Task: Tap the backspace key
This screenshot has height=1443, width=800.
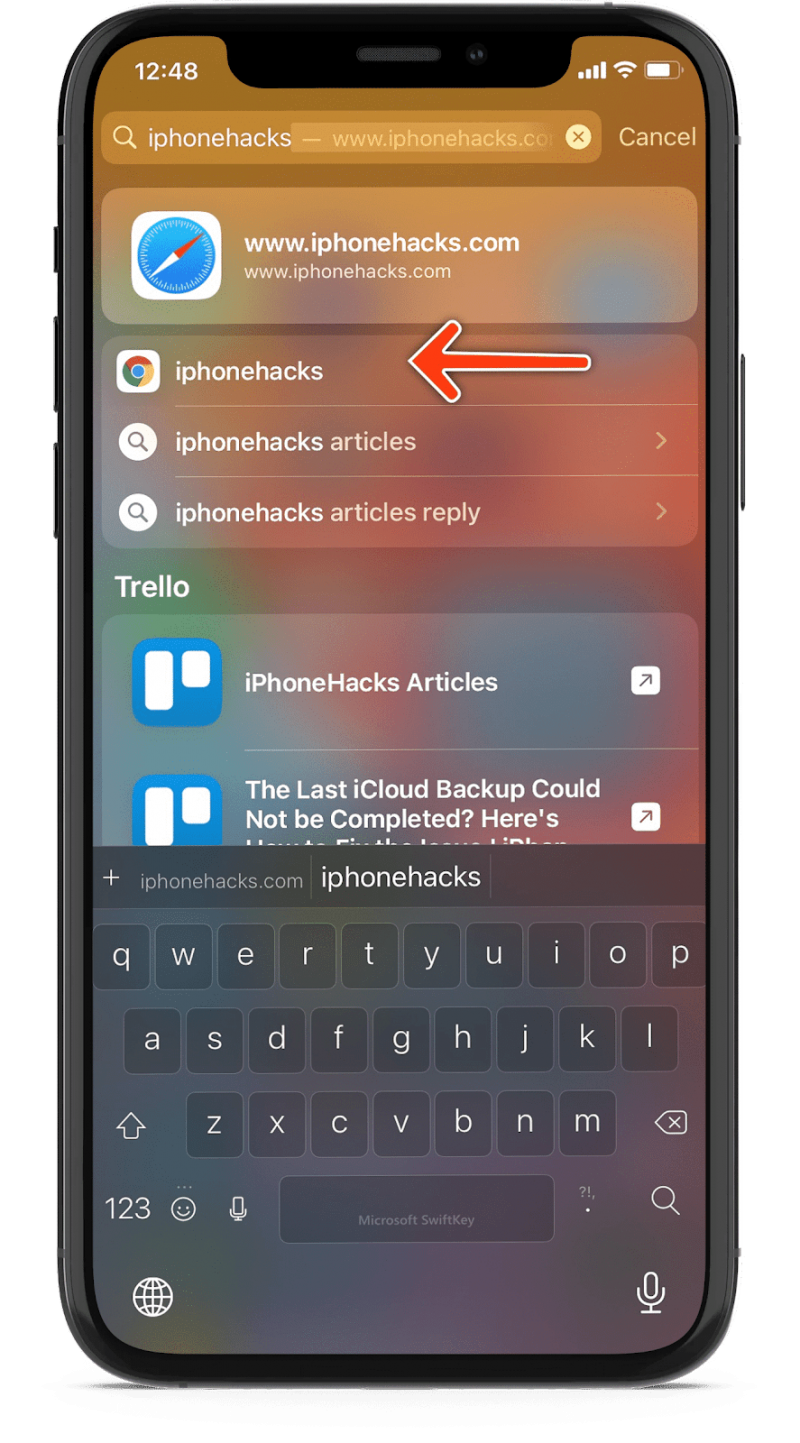Action: pos(670,1124)
